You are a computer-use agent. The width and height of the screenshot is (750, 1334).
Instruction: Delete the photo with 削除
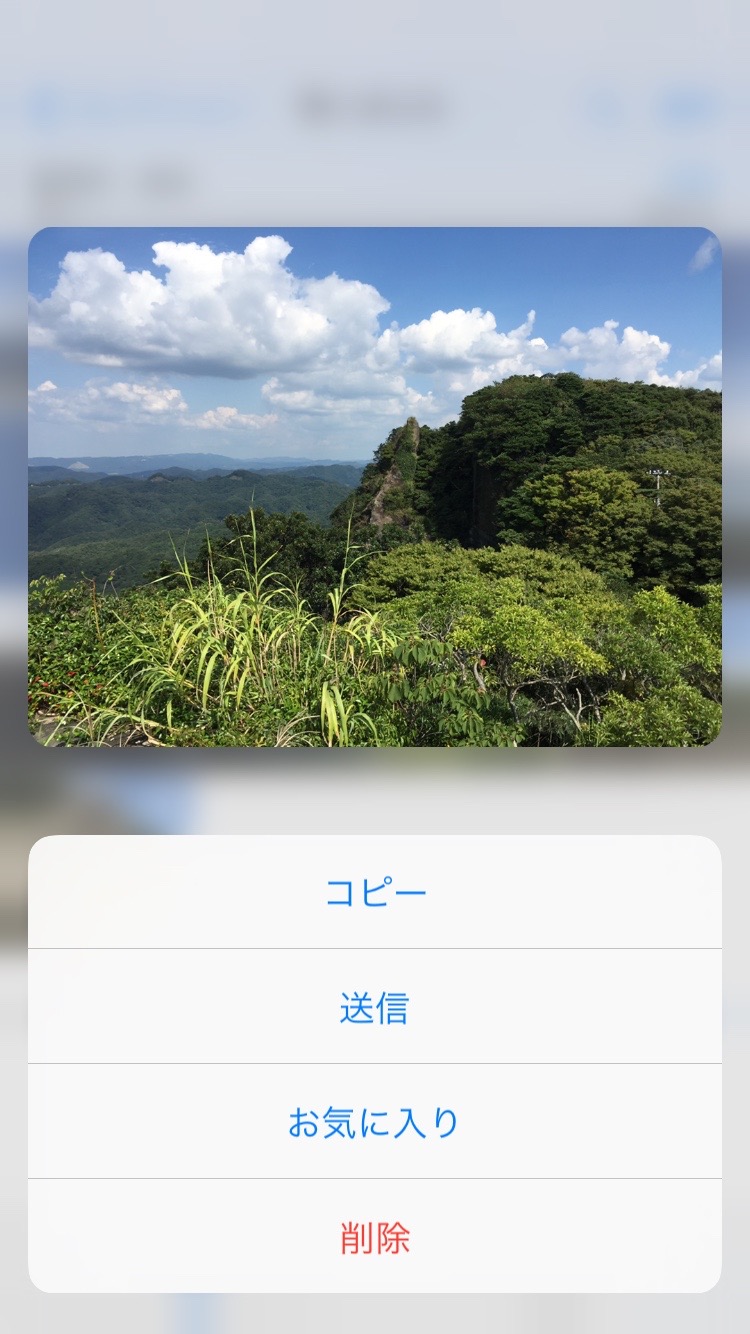tap(375, 1237)
